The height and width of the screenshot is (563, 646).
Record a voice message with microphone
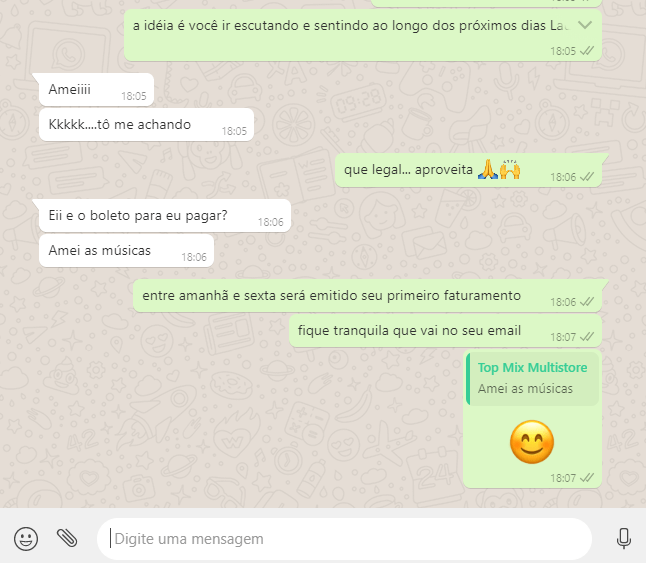[624, 539]
